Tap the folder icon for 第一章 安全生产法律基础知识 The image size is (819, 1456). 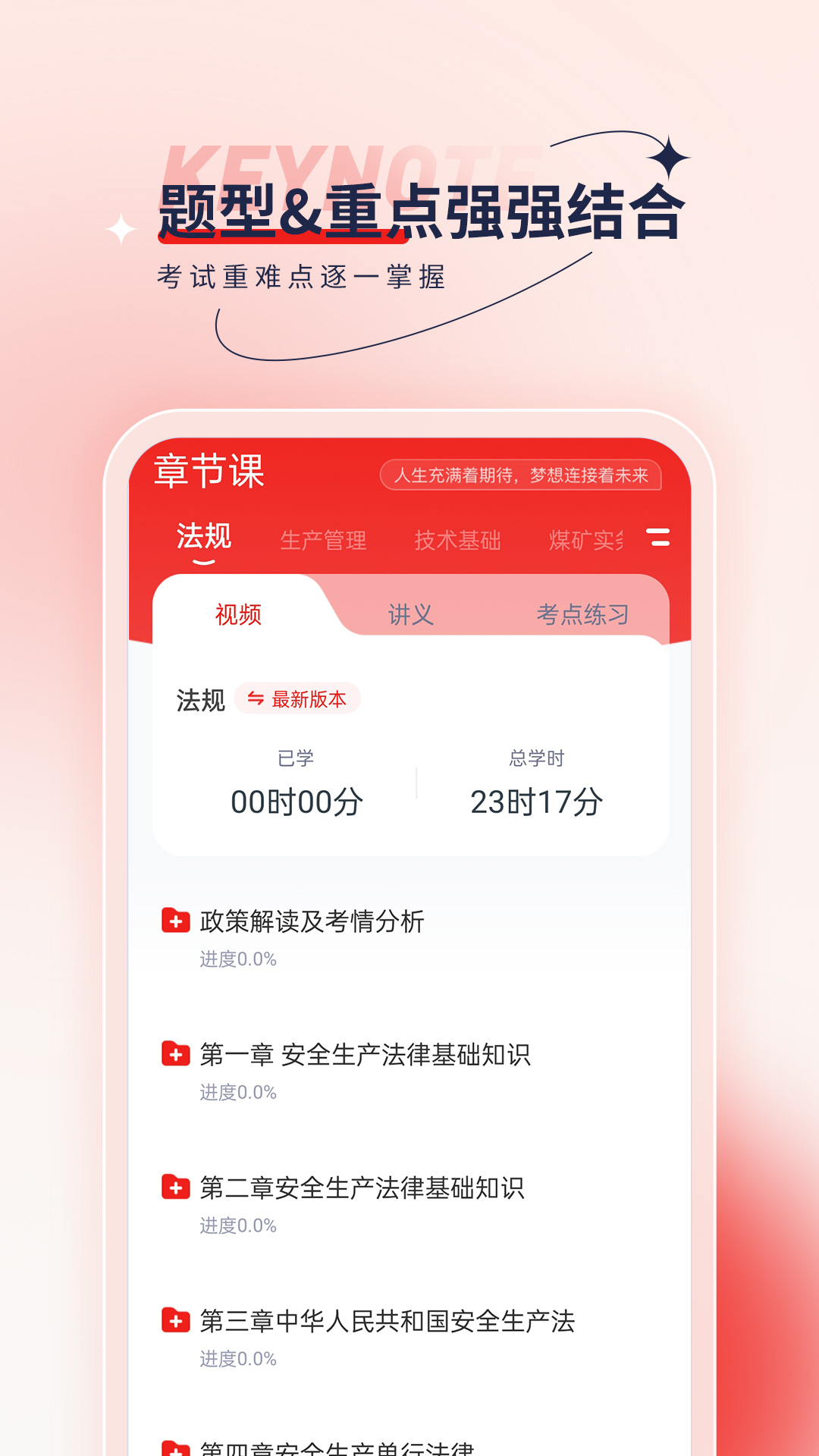tap(175, 1055)
